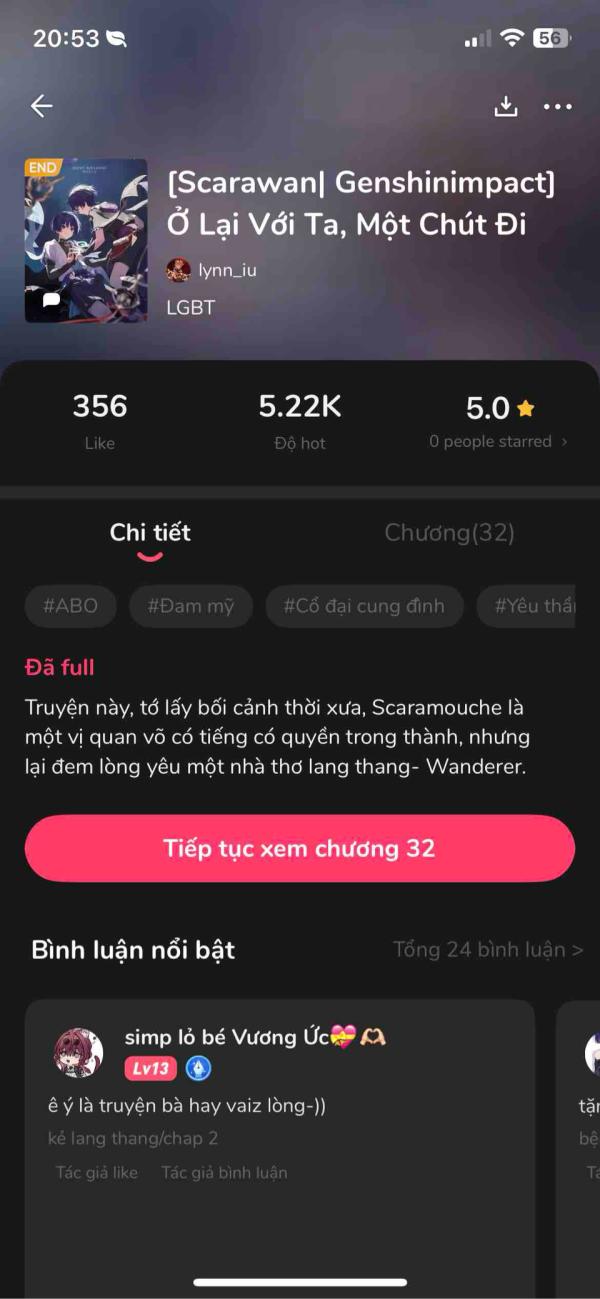600x1299 pixels.
Task: Go back using the arrow icon
Action: tap(41, 106)
